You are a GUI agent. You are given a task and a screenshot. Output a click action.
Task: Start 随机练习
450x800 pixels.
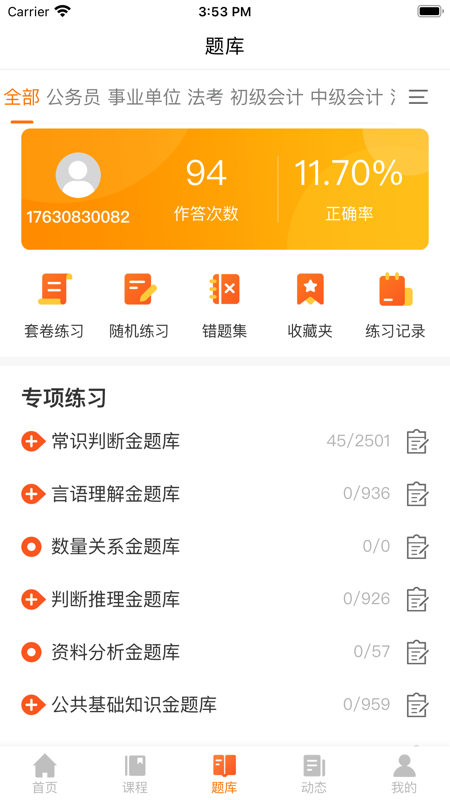point(139,306)
